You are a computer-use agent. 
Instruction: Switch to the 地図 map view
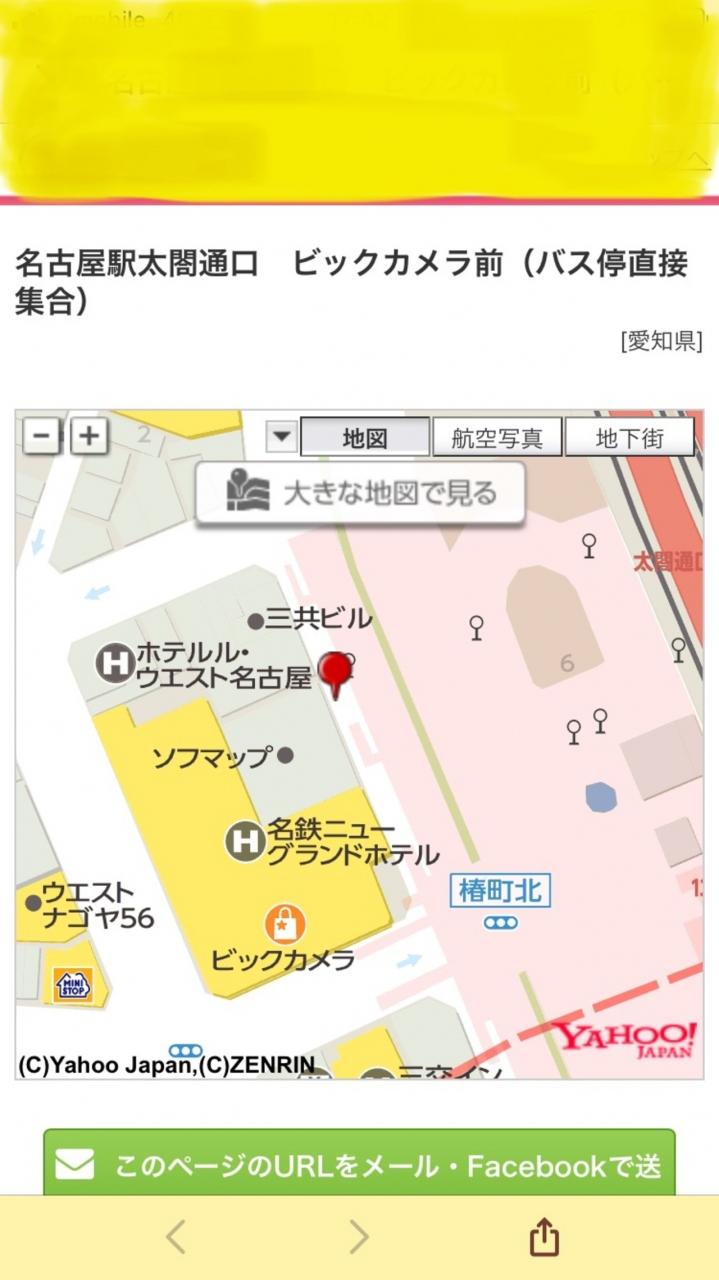tap(365, 437)
